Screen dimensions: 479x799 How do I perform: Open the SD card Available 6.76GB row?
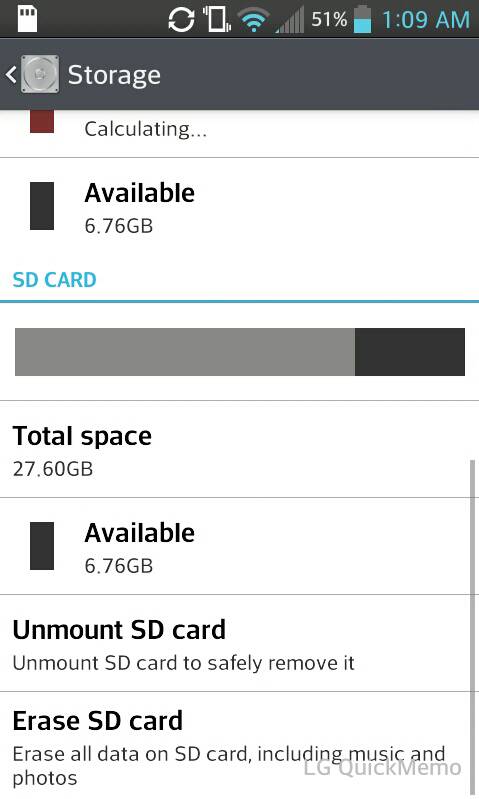tap(240, 546)
